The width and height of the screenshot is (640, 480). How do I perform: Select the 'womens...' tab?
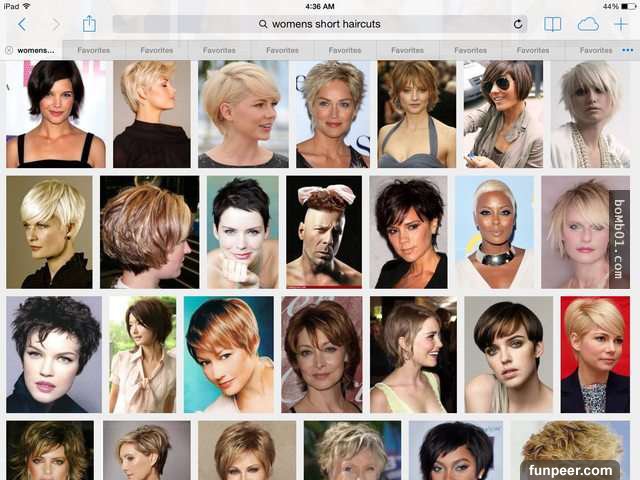38,50
